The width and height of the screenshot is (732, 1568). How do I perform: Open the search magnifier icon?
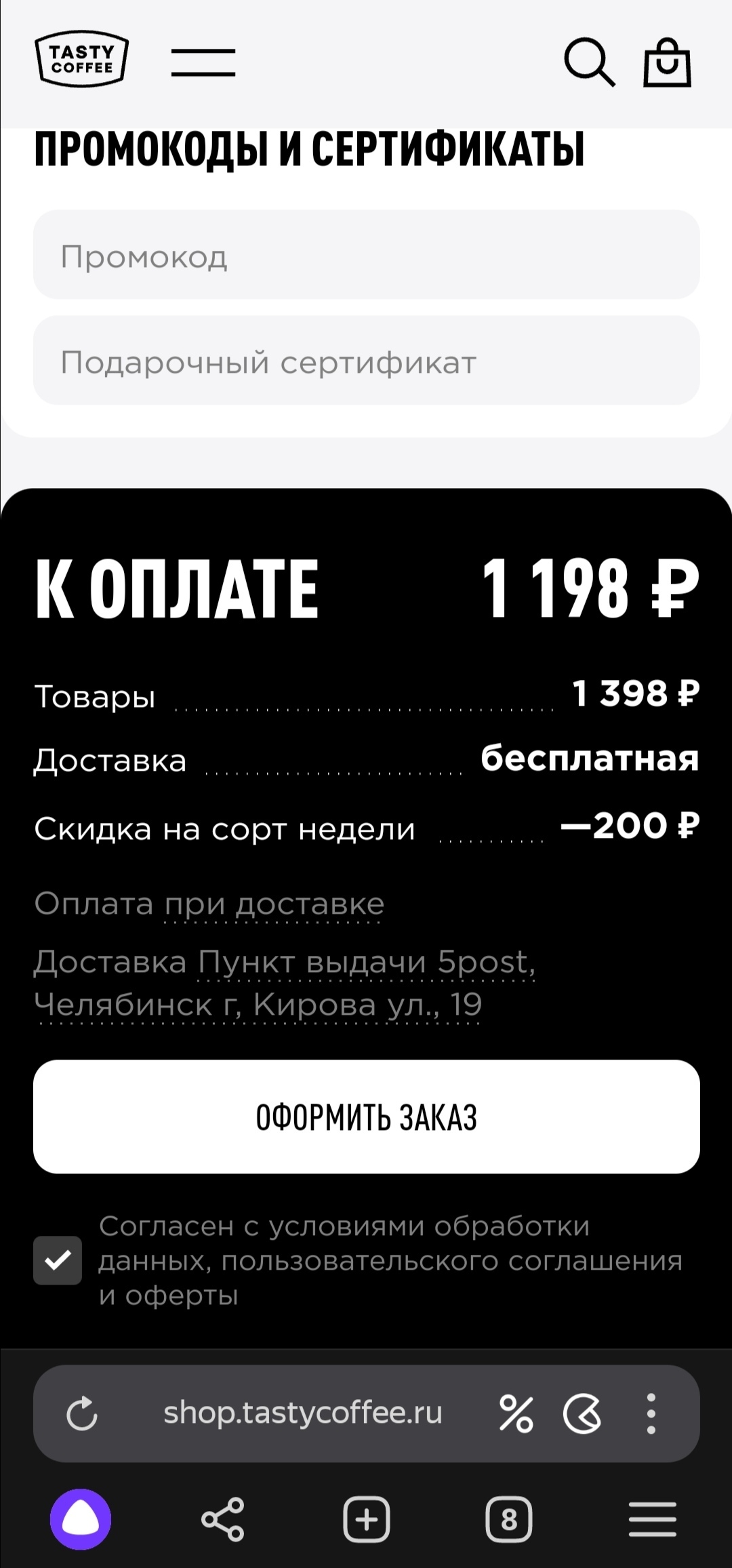(x=588, y=62)
